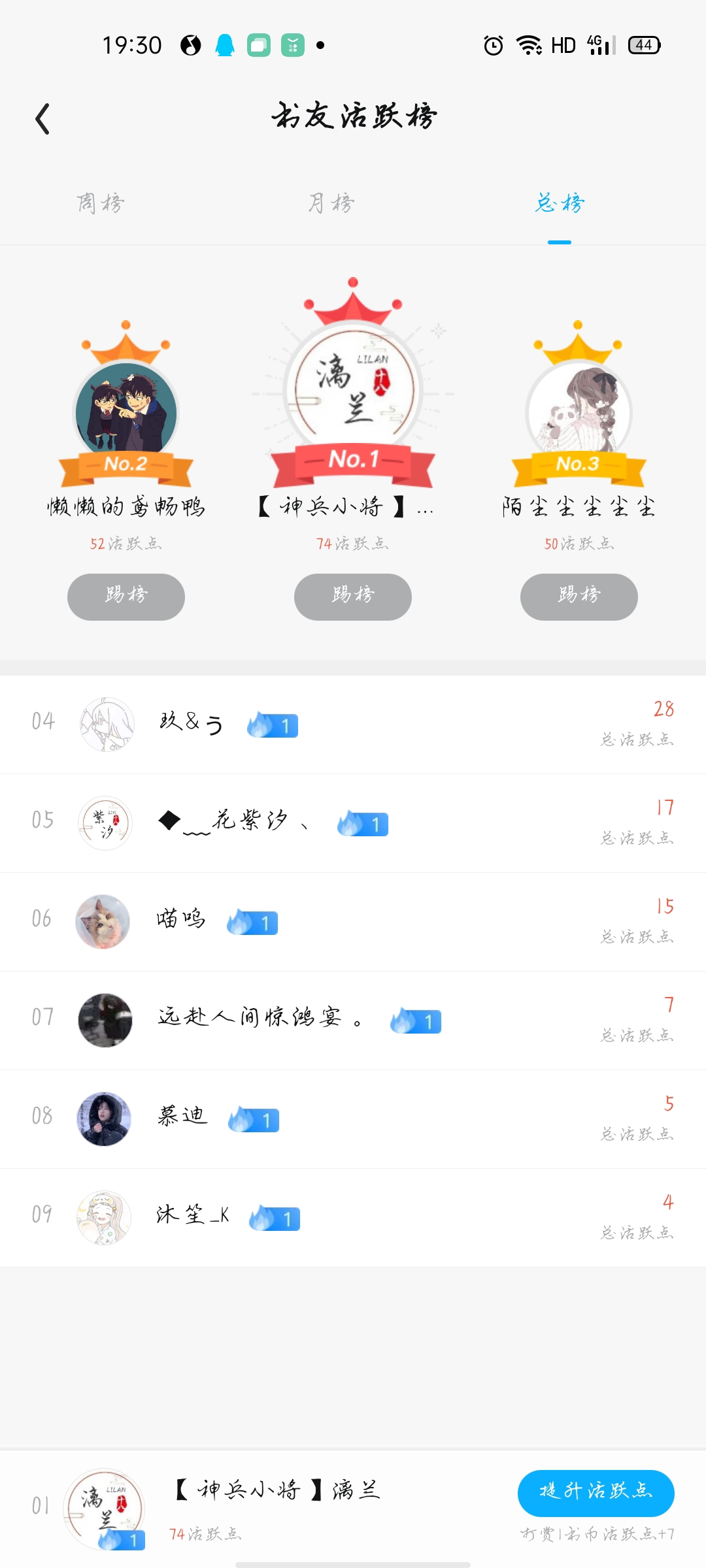Viewport: 706px width, 1568px height.
Task: Open 沐笙_K's row ranked 09
Action: coord(353,1218)
